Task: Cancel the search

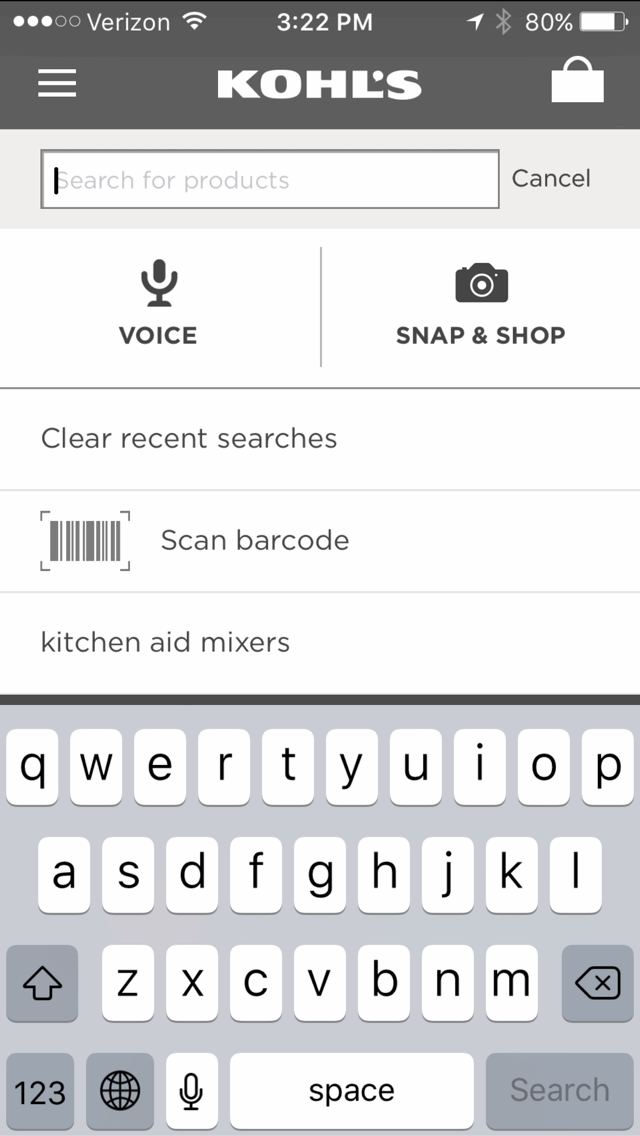Action: tap(551, 178)
